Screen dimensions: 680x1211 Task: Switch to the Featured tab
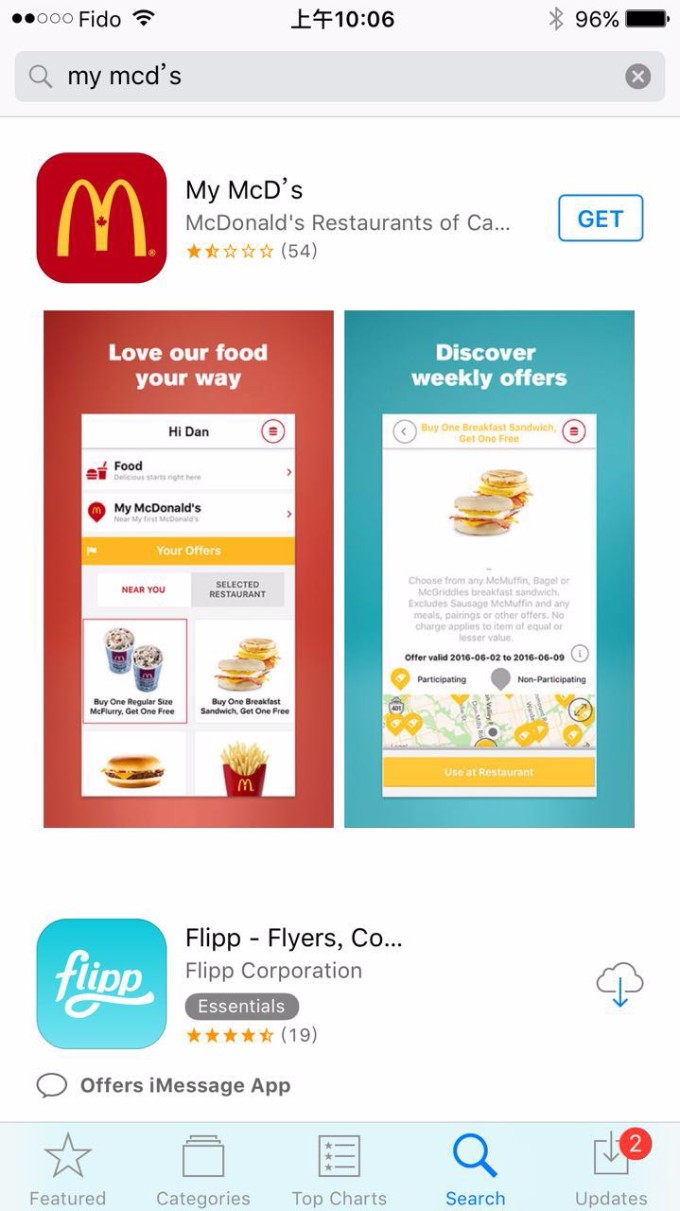pyautogui.click(x=67, y=1168)
